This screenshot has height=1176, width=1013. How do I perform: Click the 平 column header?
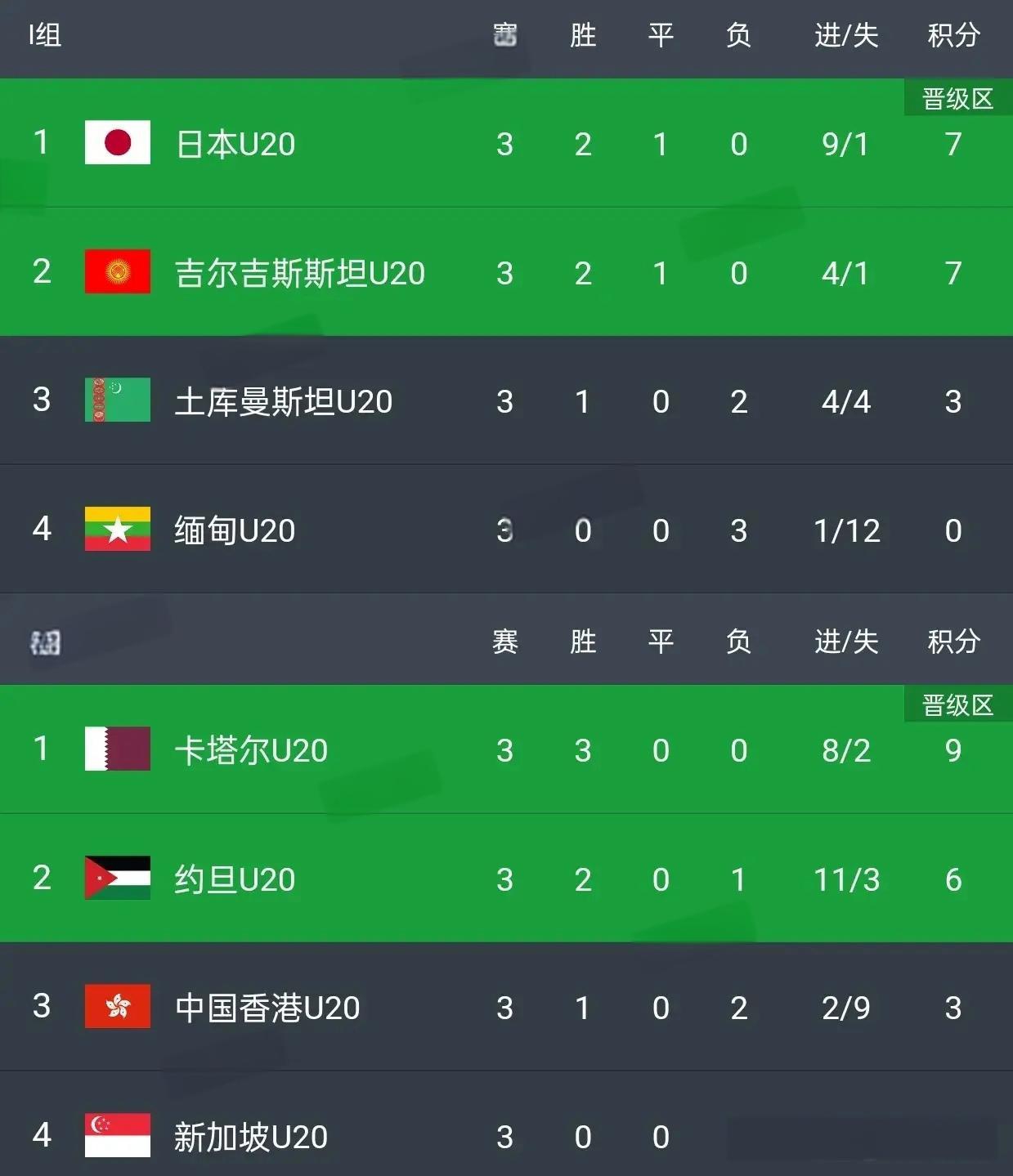[x=660, y=37]
